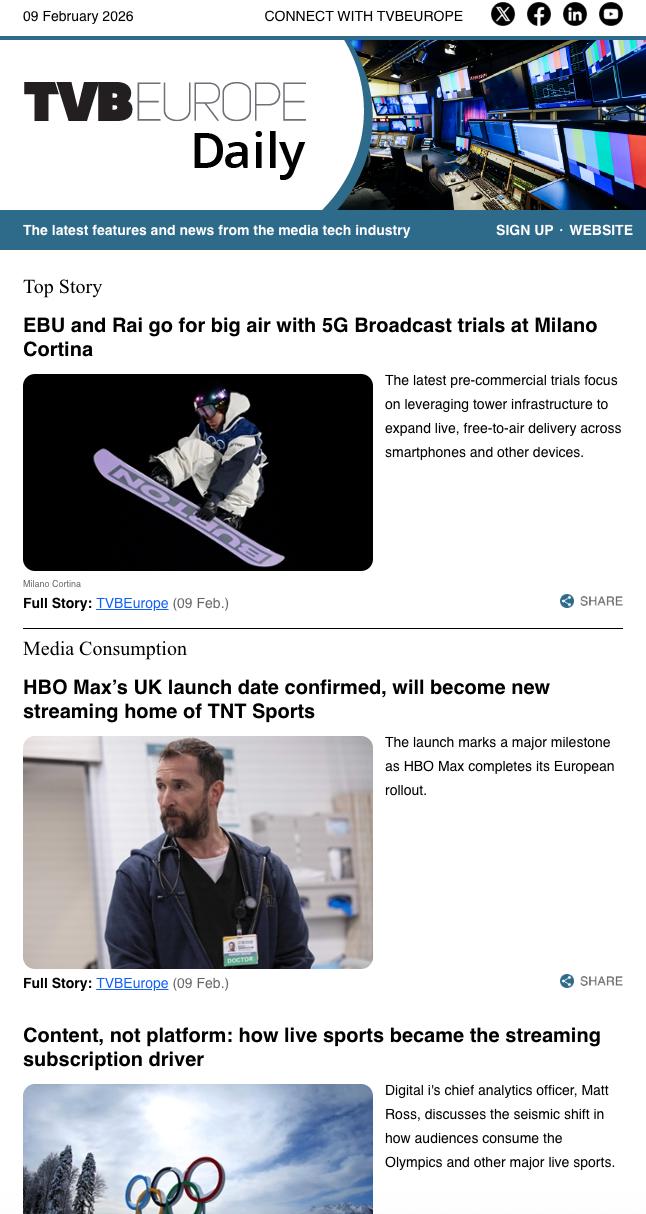Open the Olympic rings story image
Viewport: 646px width, 1214px height.
coord(198,1150)
